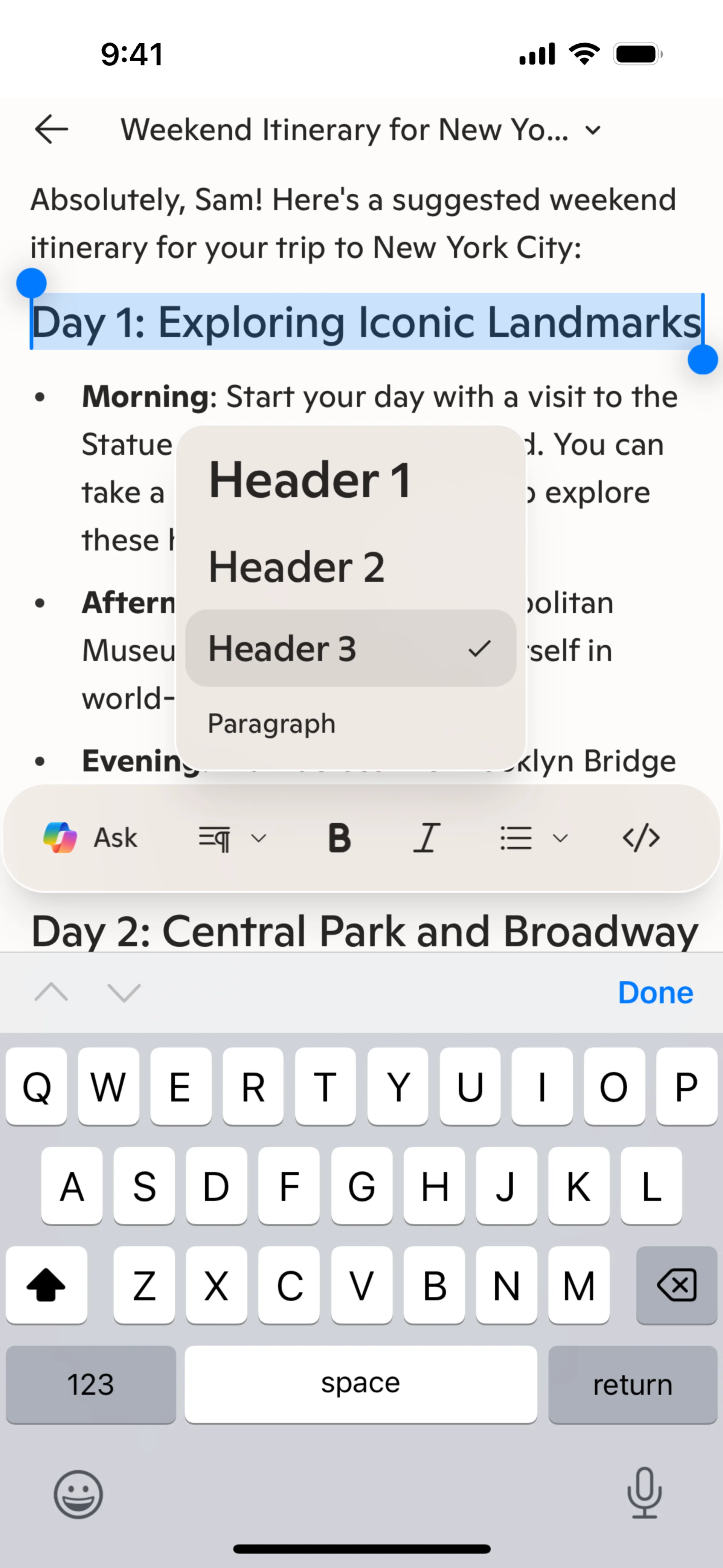Apply Header 1 style
The height and width of the screenshot is (1568, 723).
[310, 480]
